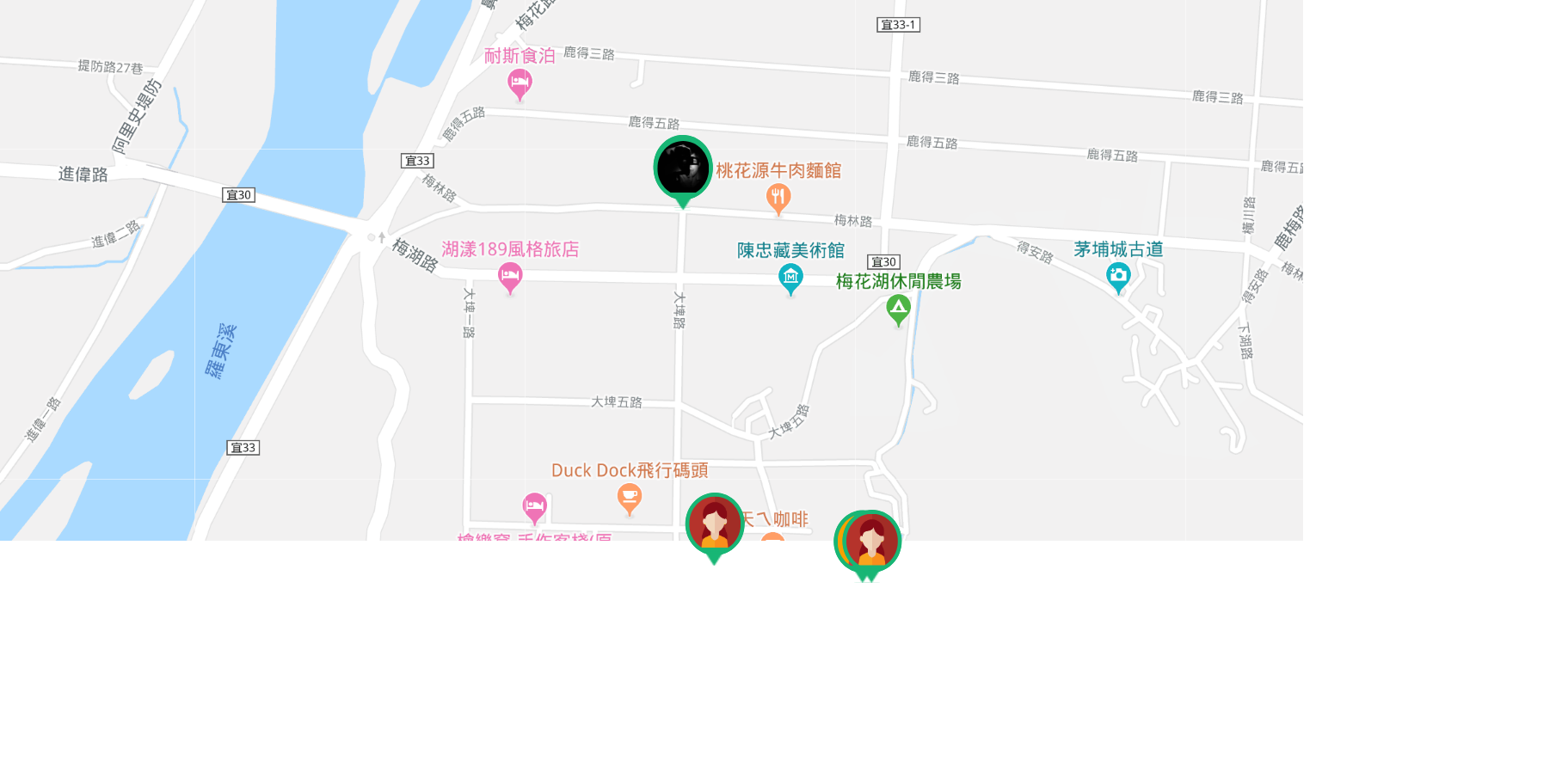Open the stacked woman avatar pins cluster

[869, 542]
